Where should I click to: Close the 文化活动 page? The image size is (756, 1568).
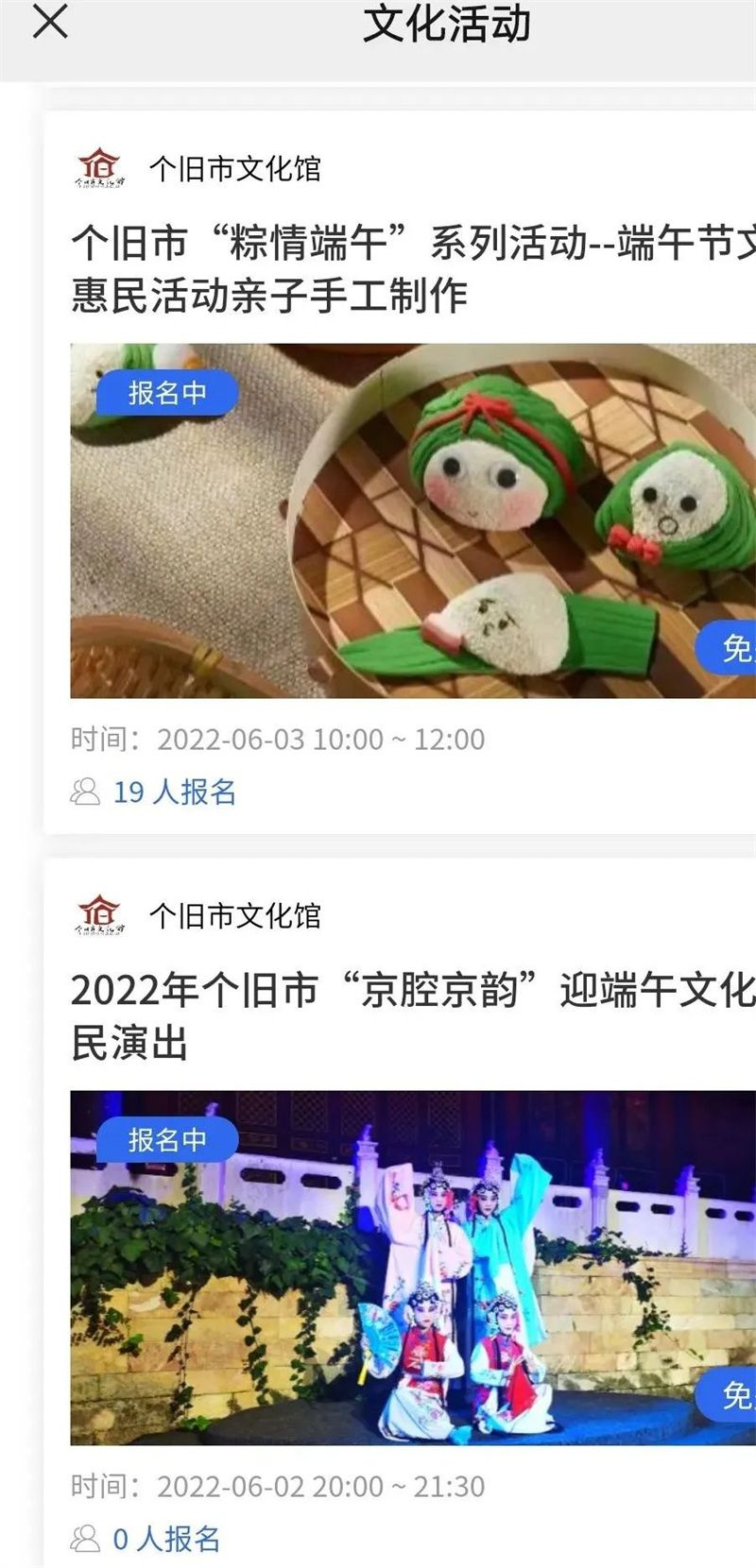pyautogui.click(x=50, y=21)
